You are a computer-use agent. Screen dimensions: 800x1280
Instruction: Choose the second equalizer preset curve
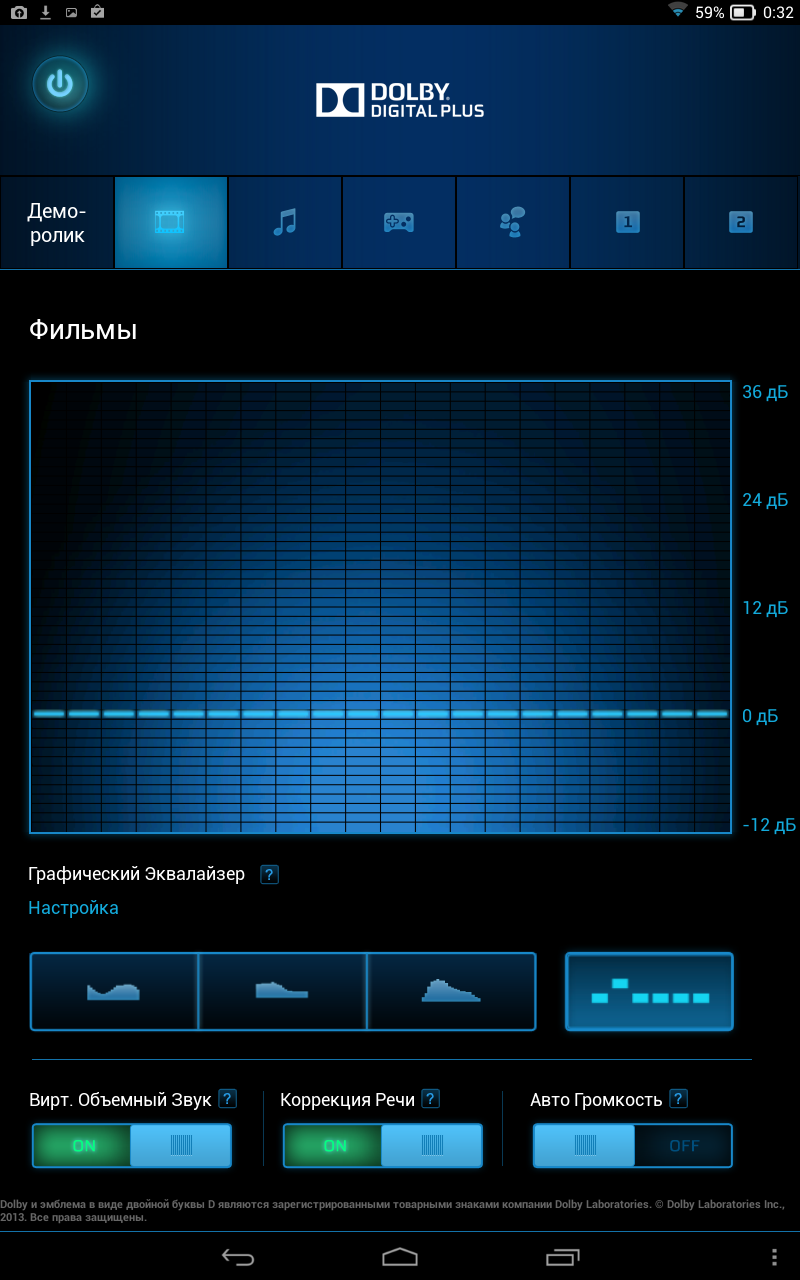click(283, 991)
